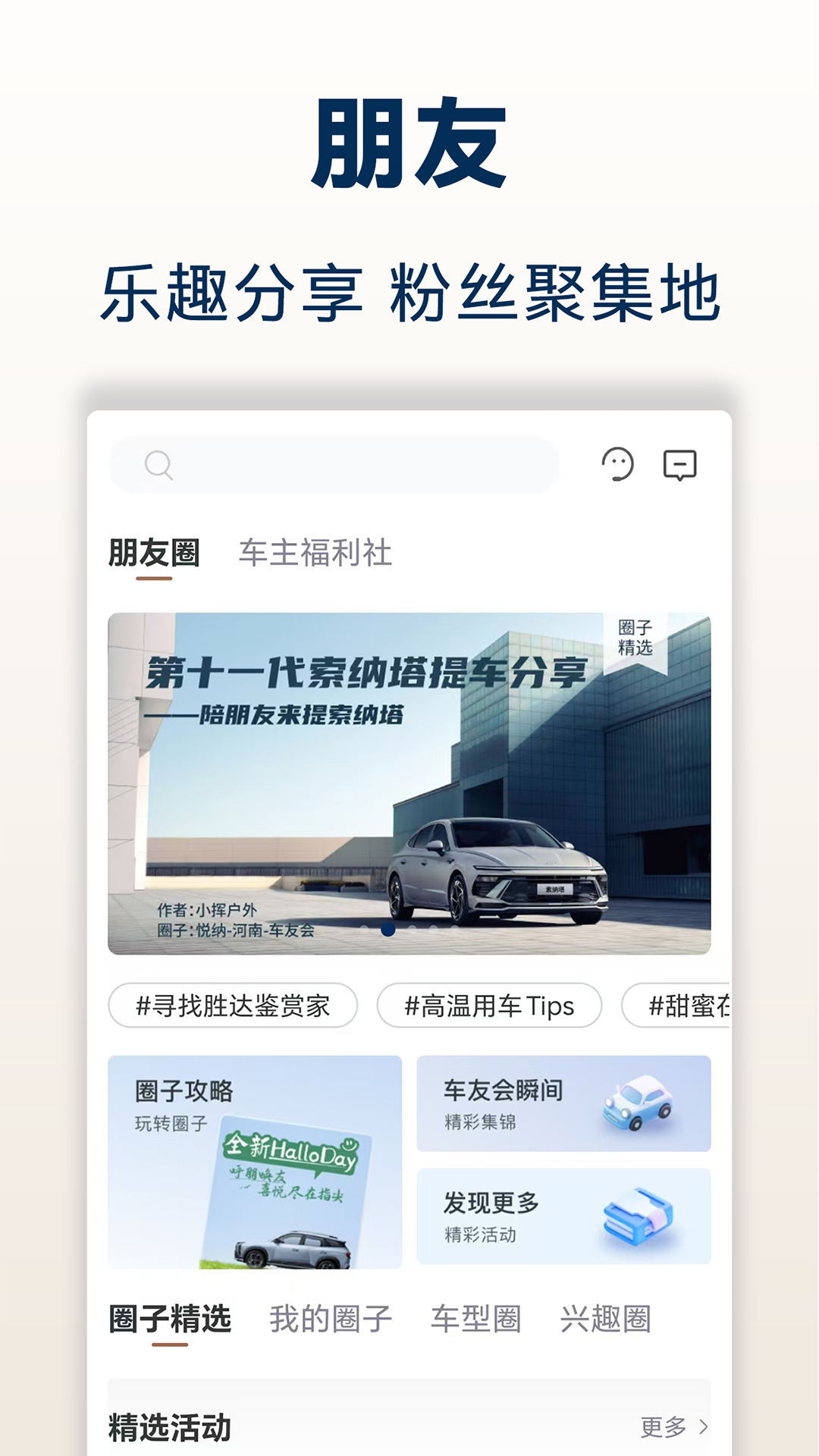The height and width of the screenshot is (1456, 819).
Task: Click inside the search input field
Action: (341, 465)
